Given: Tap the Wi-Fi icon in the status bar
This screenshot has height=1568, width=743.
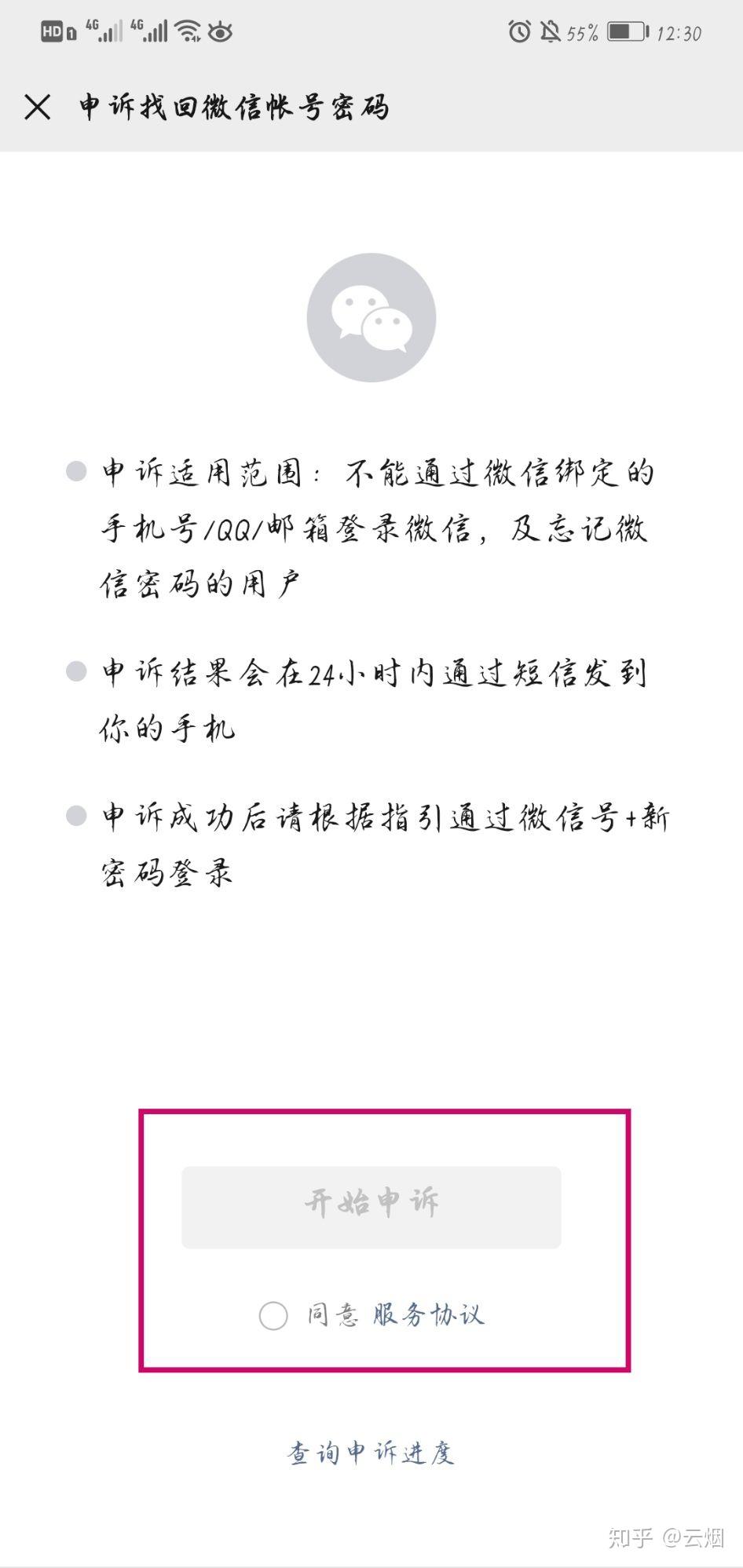Looking at the screenshot, I should [x=188, y=31].
